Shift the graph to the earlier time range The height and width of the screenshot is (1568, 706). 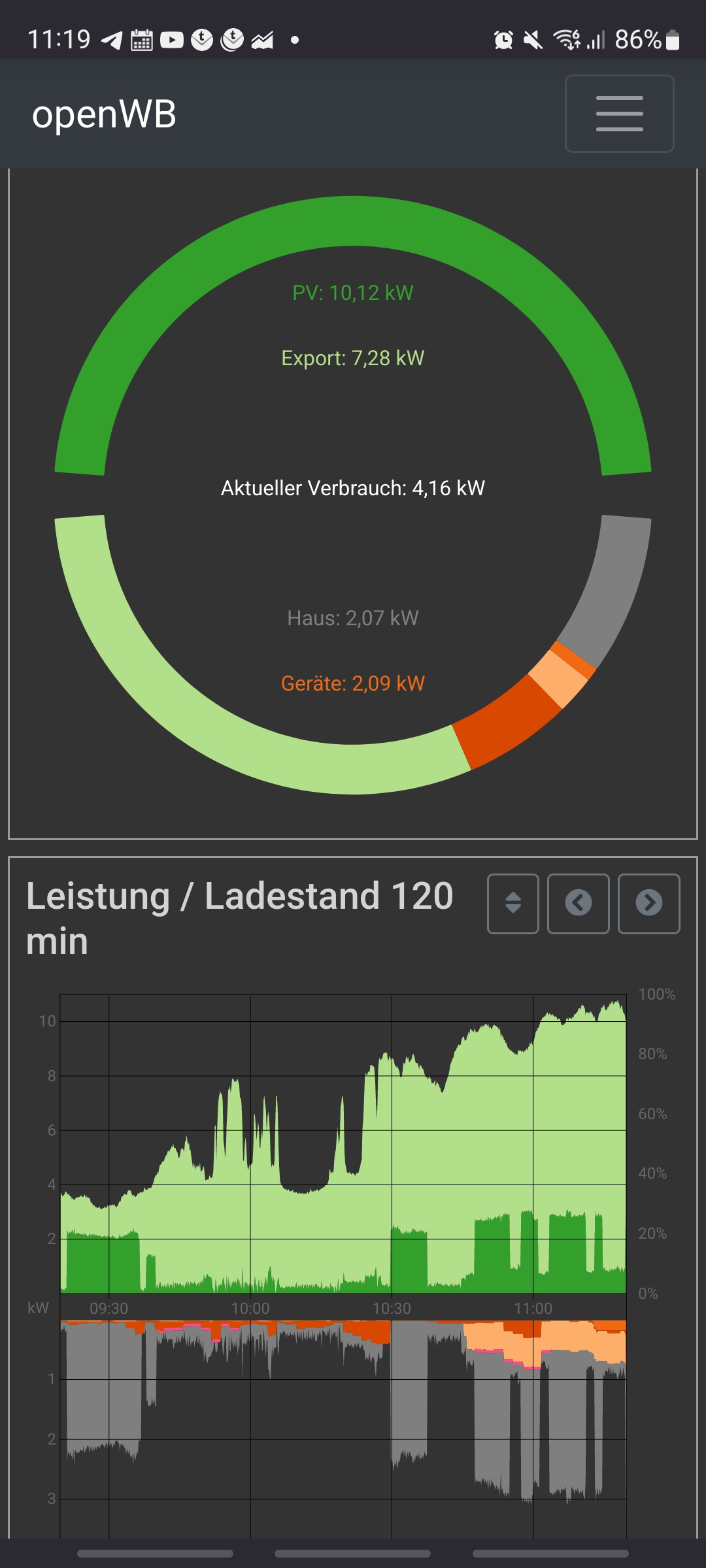[578, 904]
